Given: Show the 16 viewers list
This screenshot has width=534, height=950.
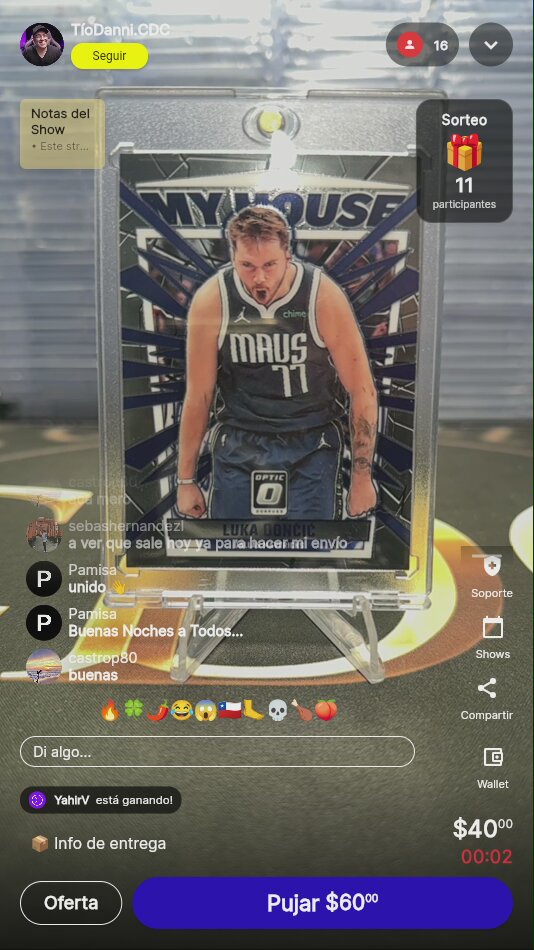Looking at the screenshot, I should tap(422, 45).
